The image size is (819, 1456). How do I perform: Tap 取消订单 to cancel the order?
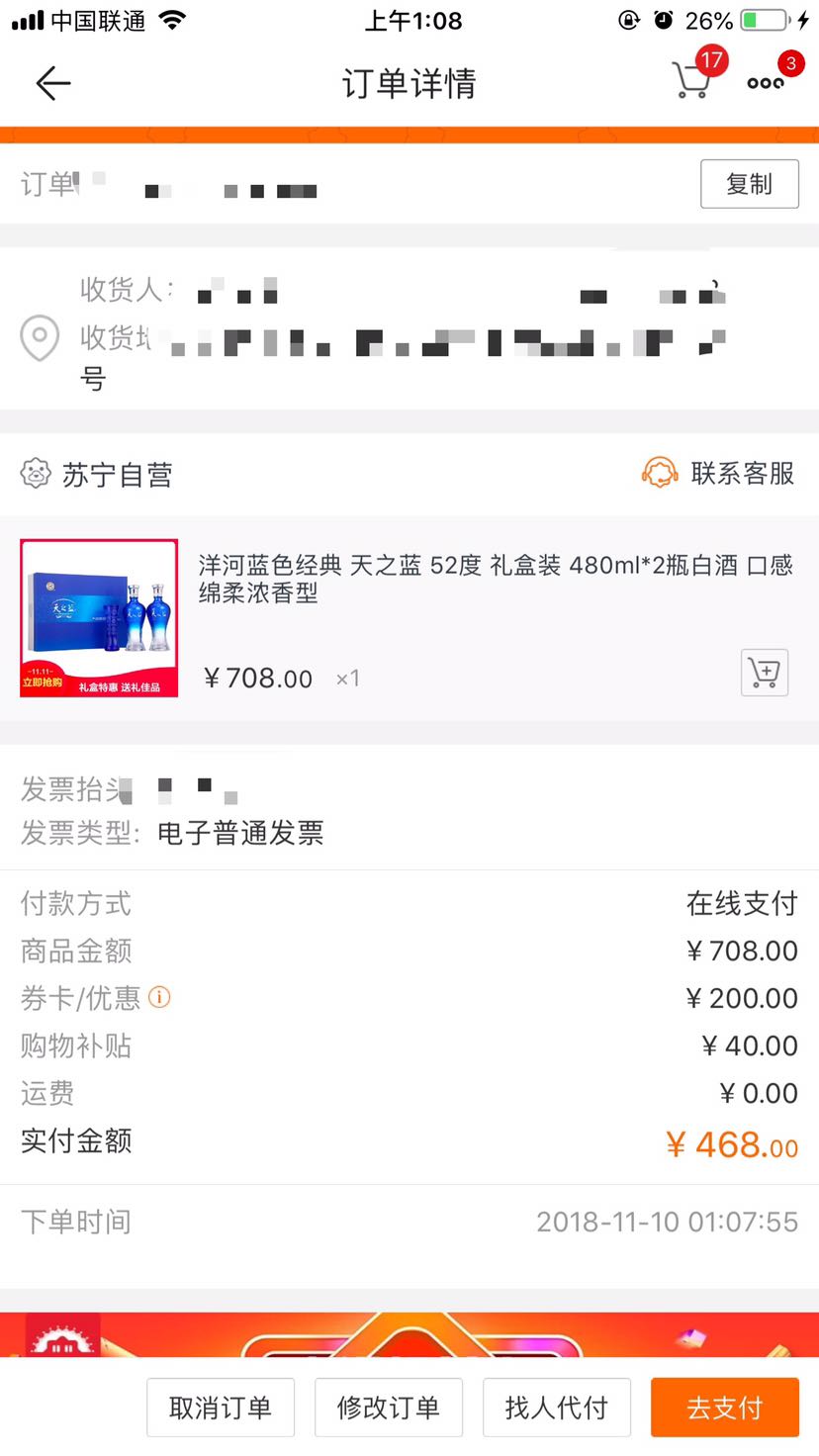(x=220, y=1407)
